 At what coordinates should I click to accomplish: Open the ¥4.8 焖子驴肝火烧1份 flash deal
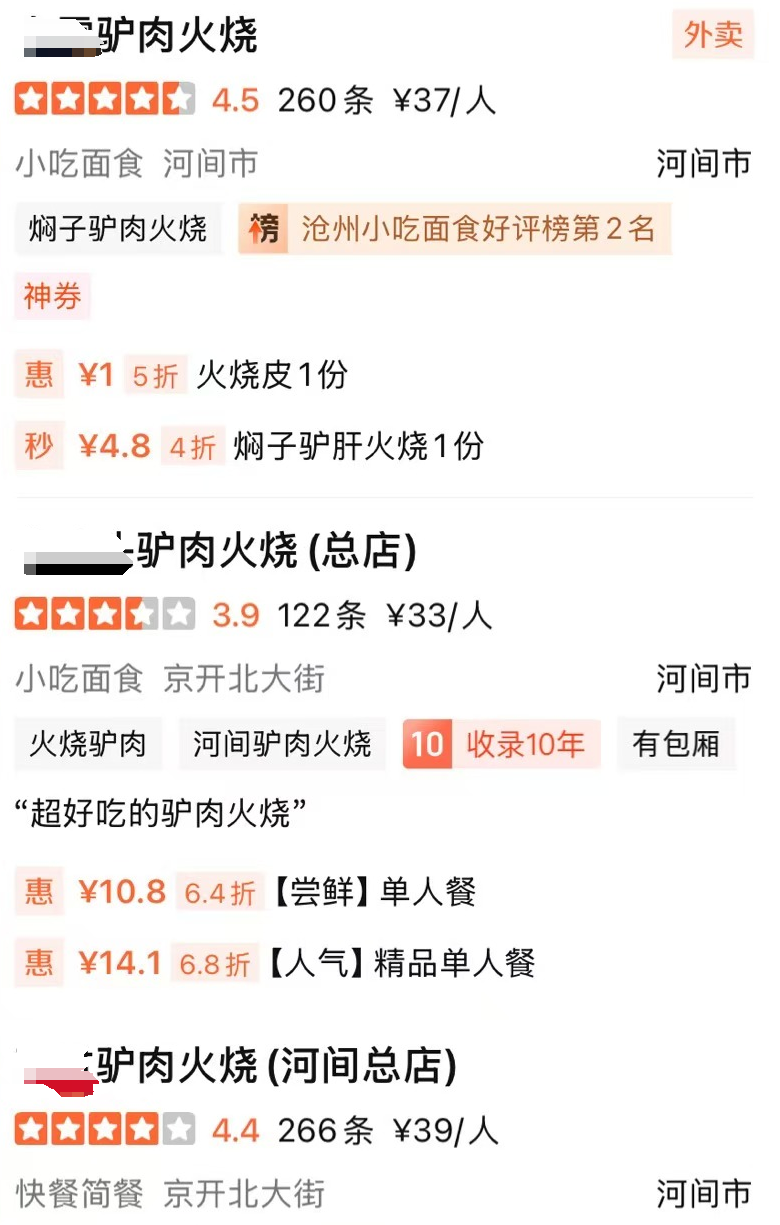(358, 445)
